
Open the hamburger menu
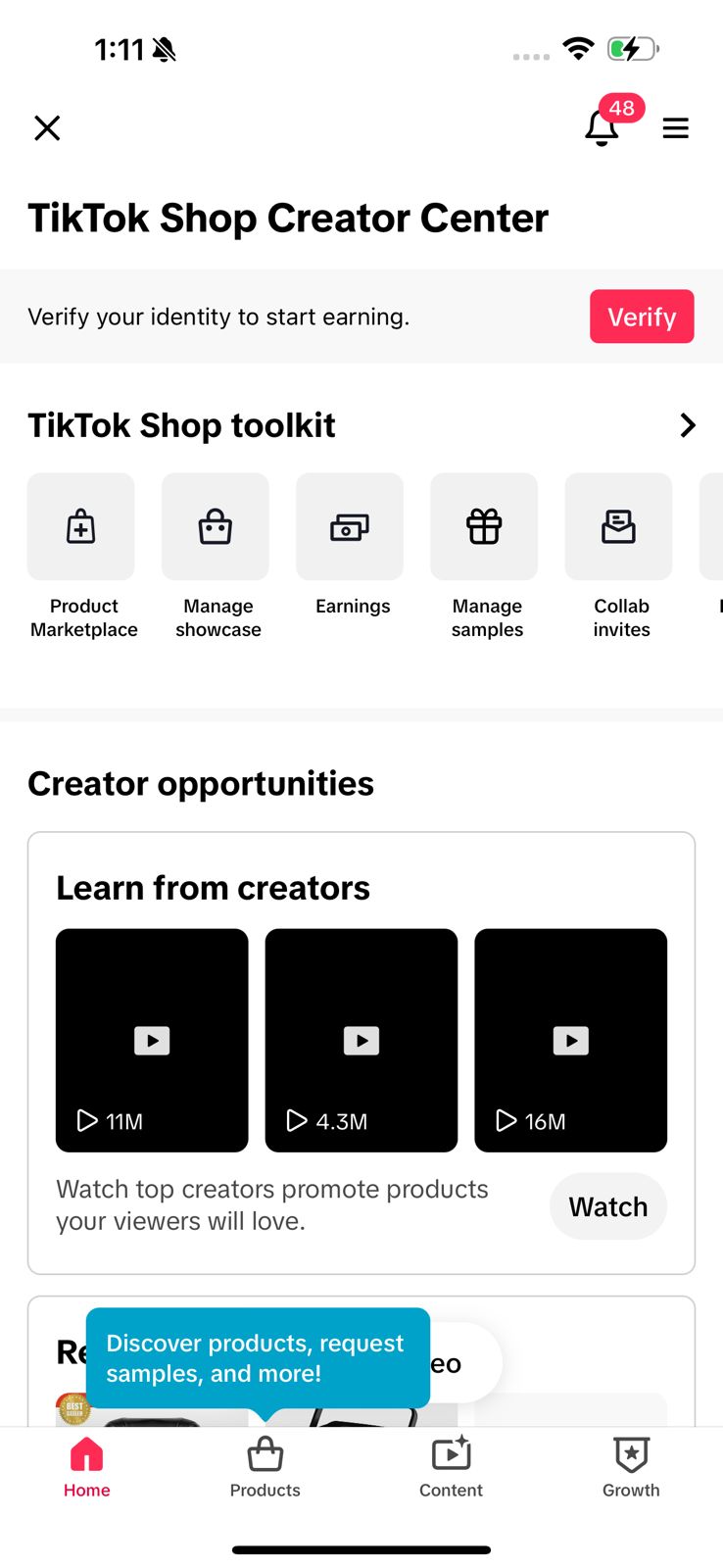676,128
